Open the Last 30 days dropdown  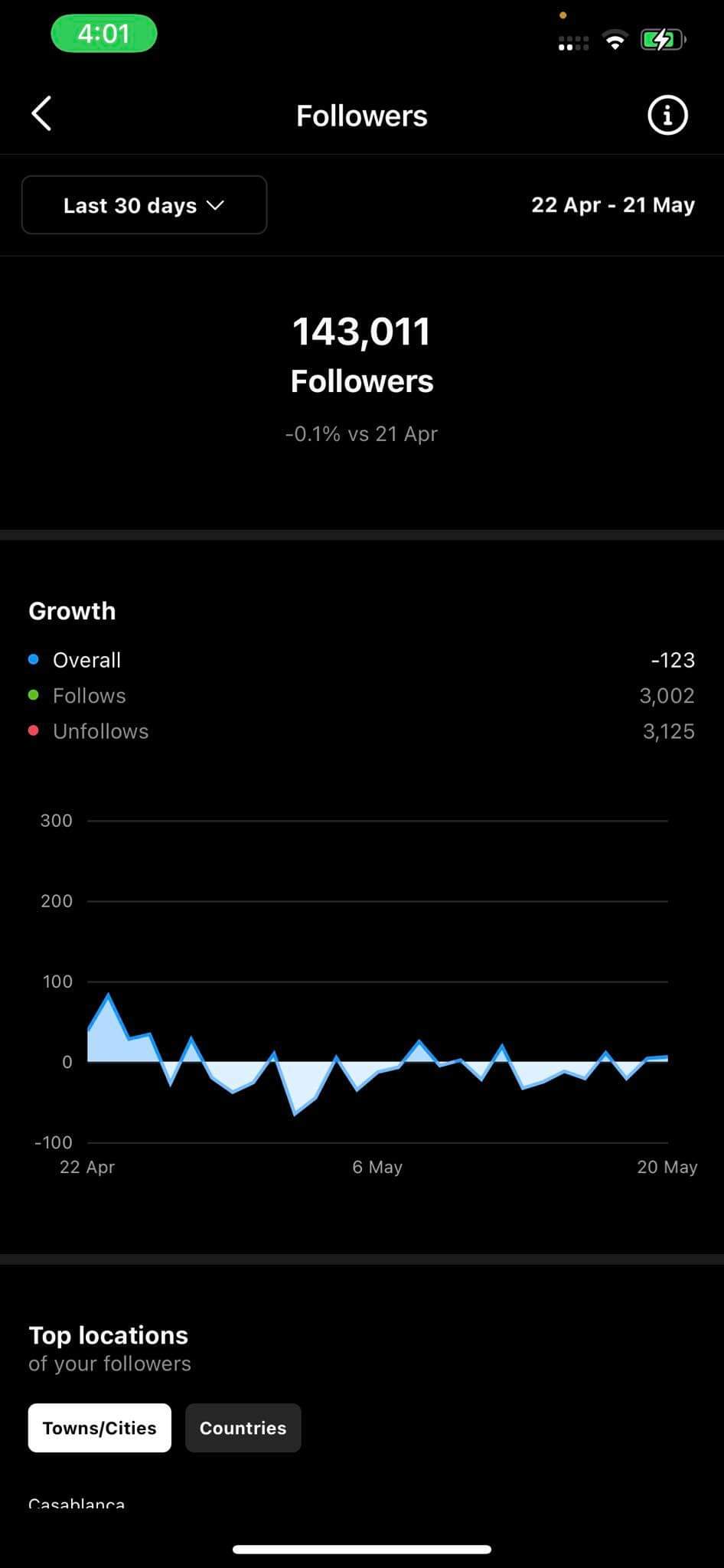[x=144, y=205]
